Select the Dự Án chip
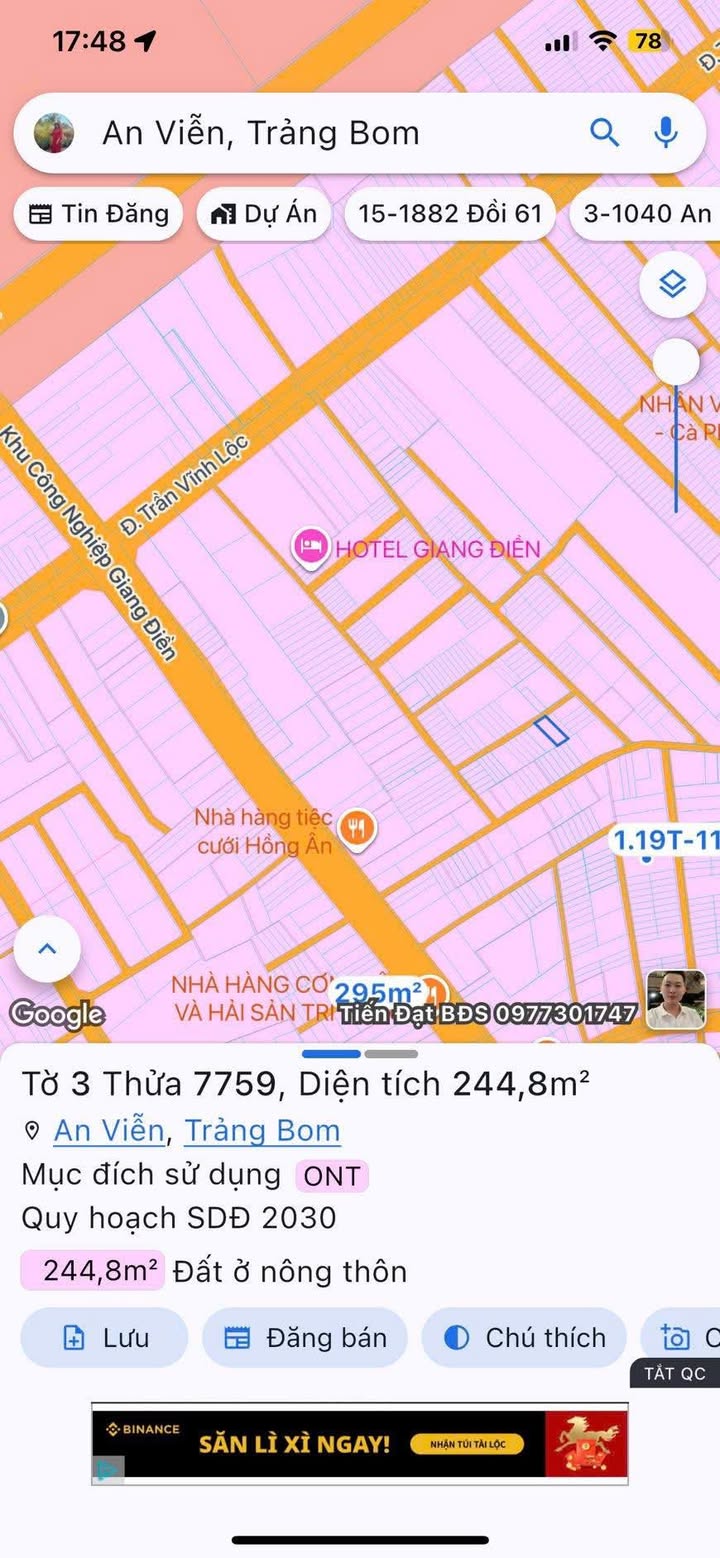The height and width of the screenshot is (1558, 720). coord(264,213)
